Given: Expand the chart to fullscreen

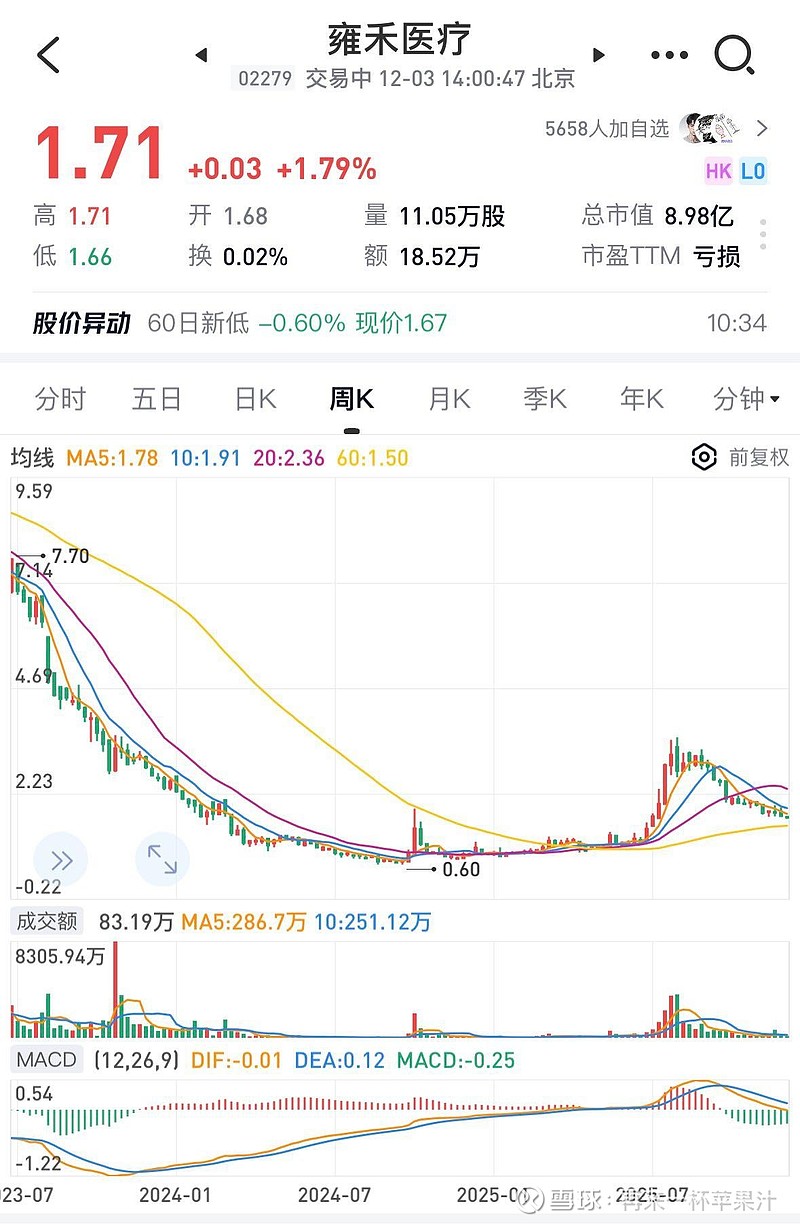Looking at the screenshot, I should click(162, 860).
